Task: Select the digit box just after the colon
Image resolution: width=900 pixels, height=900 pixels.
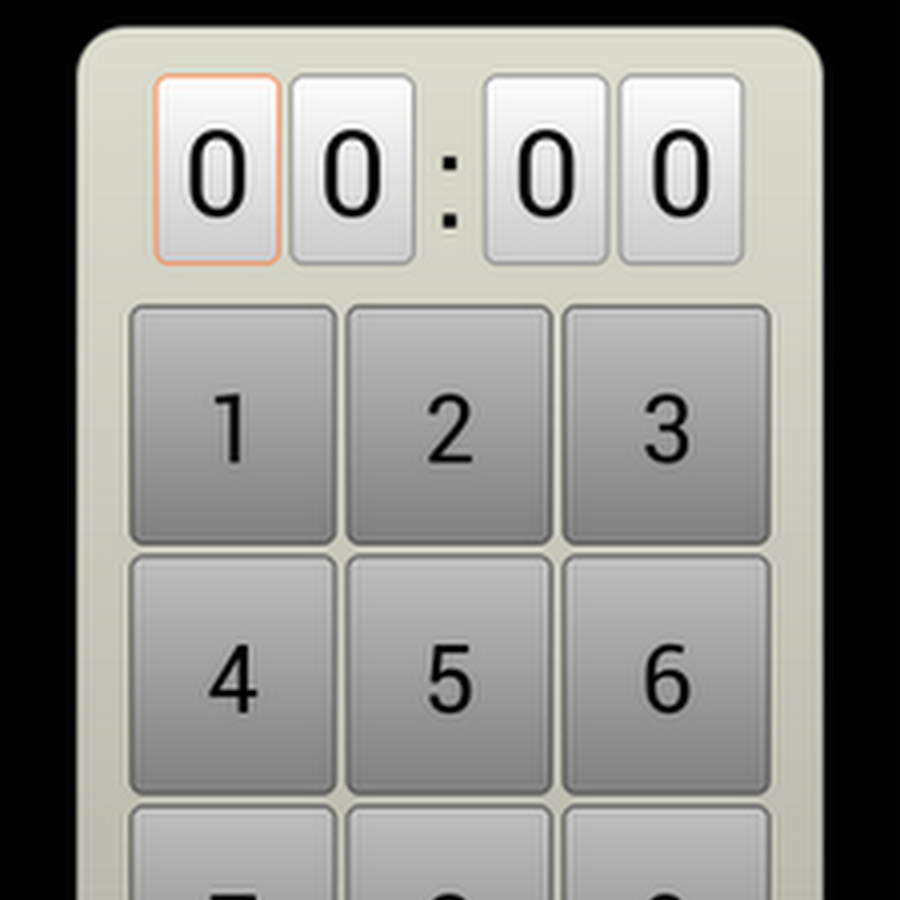Action: pos(546,169)
